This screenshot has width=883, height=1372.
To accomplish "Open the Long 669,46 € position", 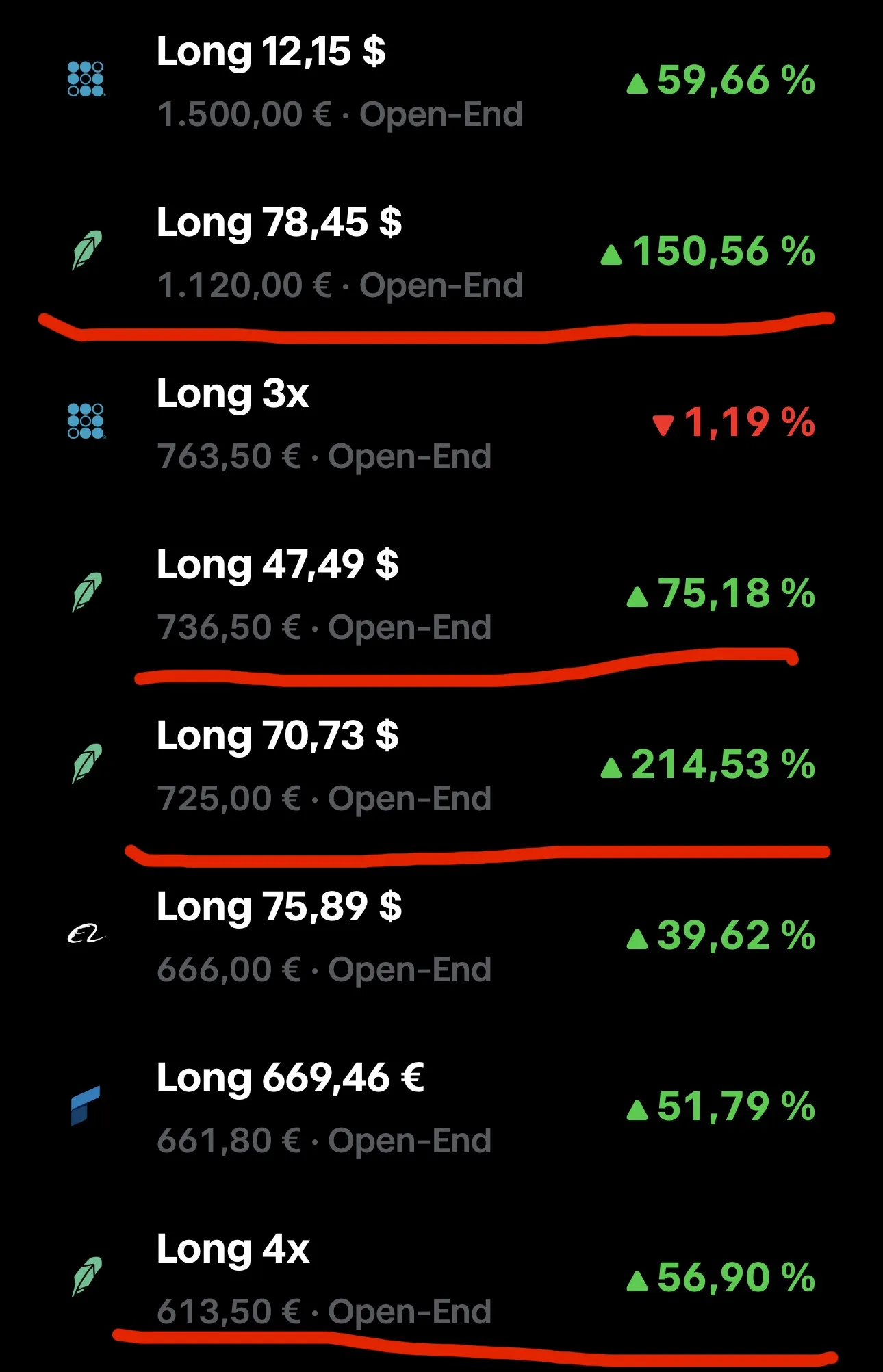I will click(x=441, y=1107).
